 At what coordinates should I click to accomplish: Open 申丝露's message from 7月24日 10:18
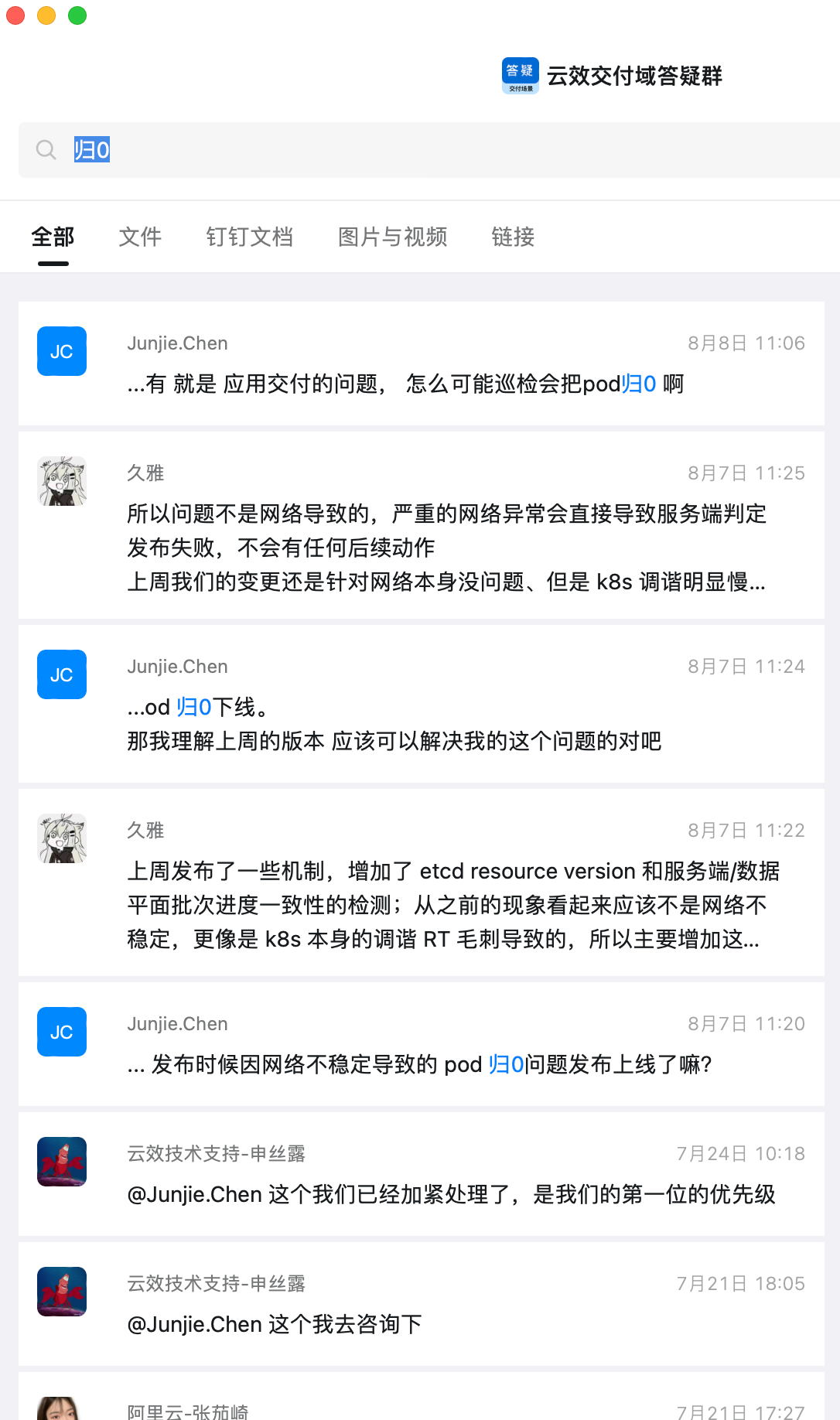point(421,1174)
